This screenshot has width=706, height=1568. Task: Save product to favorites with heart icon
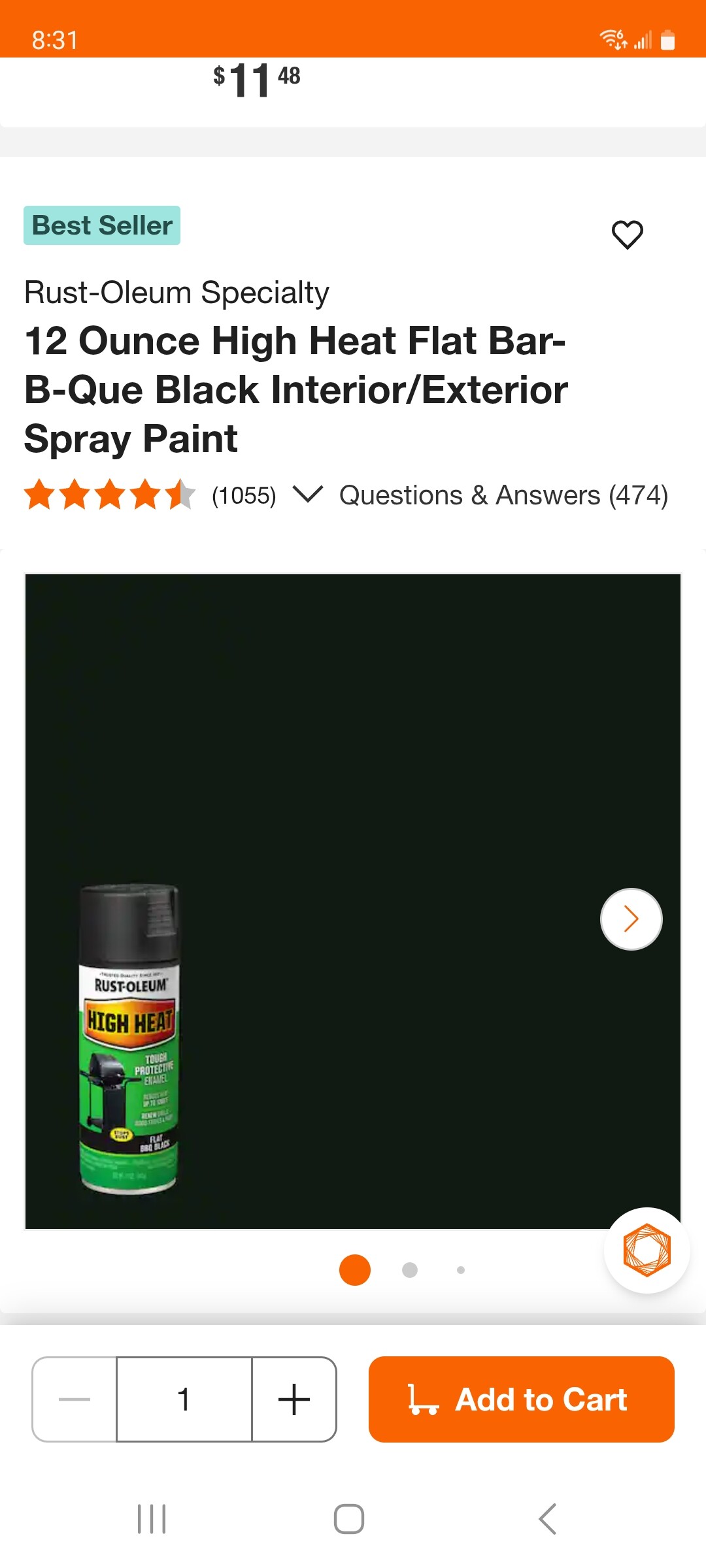(x=627, y=235)
